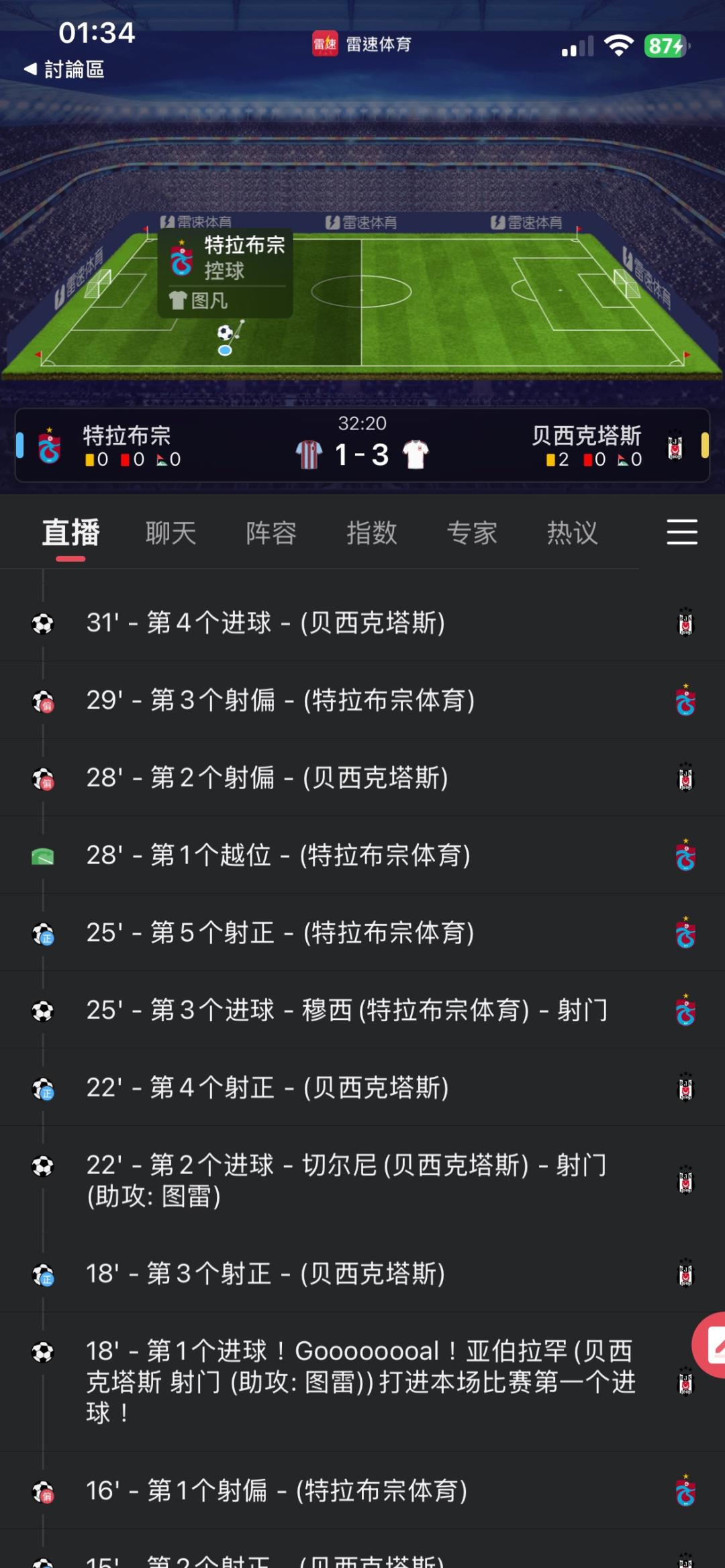Open 贝西克塔斯 team on scoreboard
Screen dimensions: 725x1568
587,436
